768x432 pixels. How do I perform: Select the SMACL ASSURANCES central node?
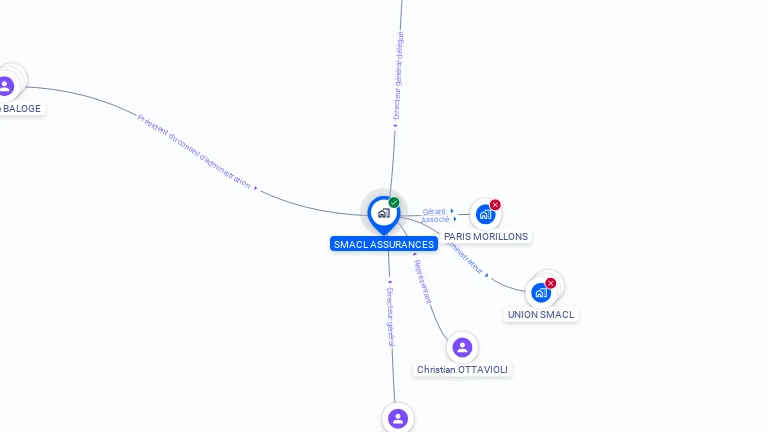coord(383,213)
